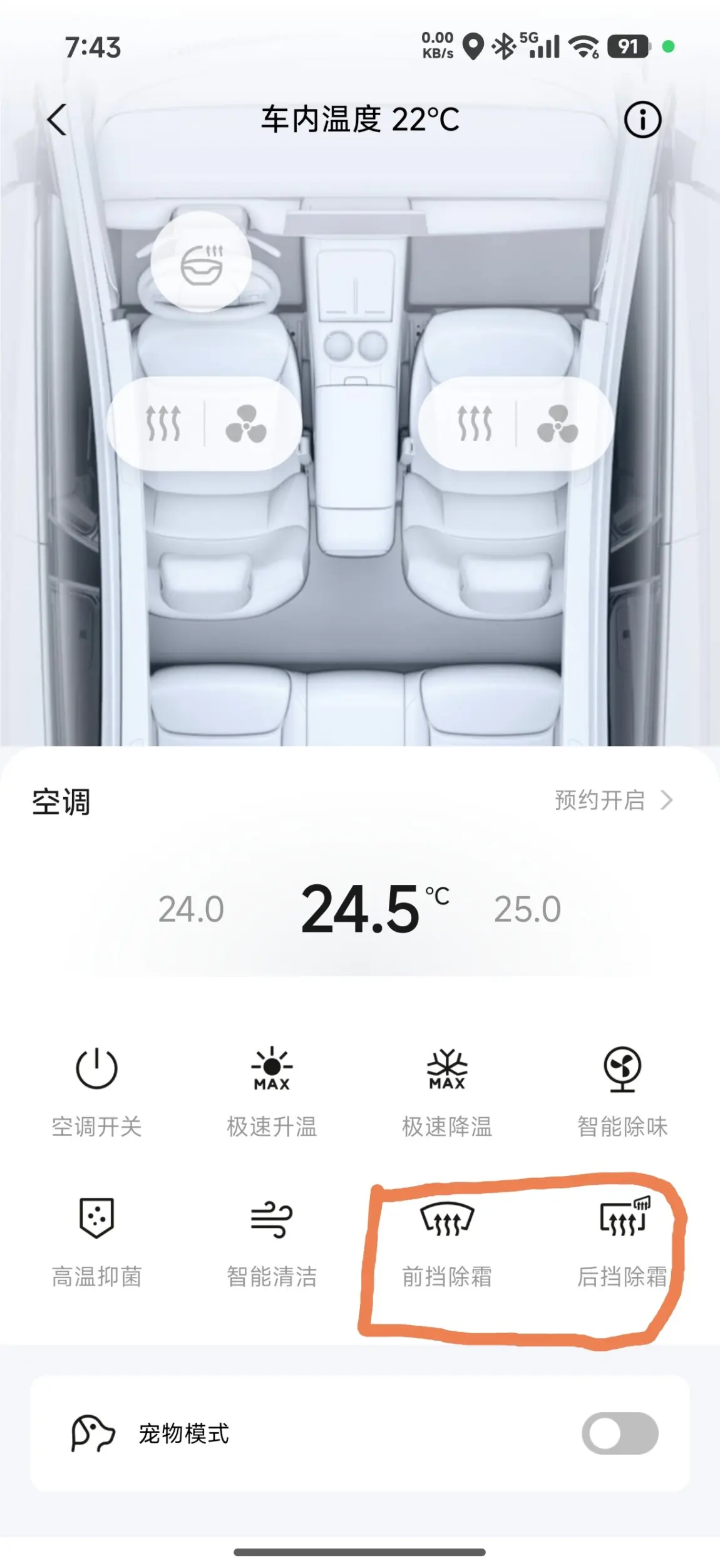
Task: Activate 极速升温 max heating
Action: coord(272,1090)
